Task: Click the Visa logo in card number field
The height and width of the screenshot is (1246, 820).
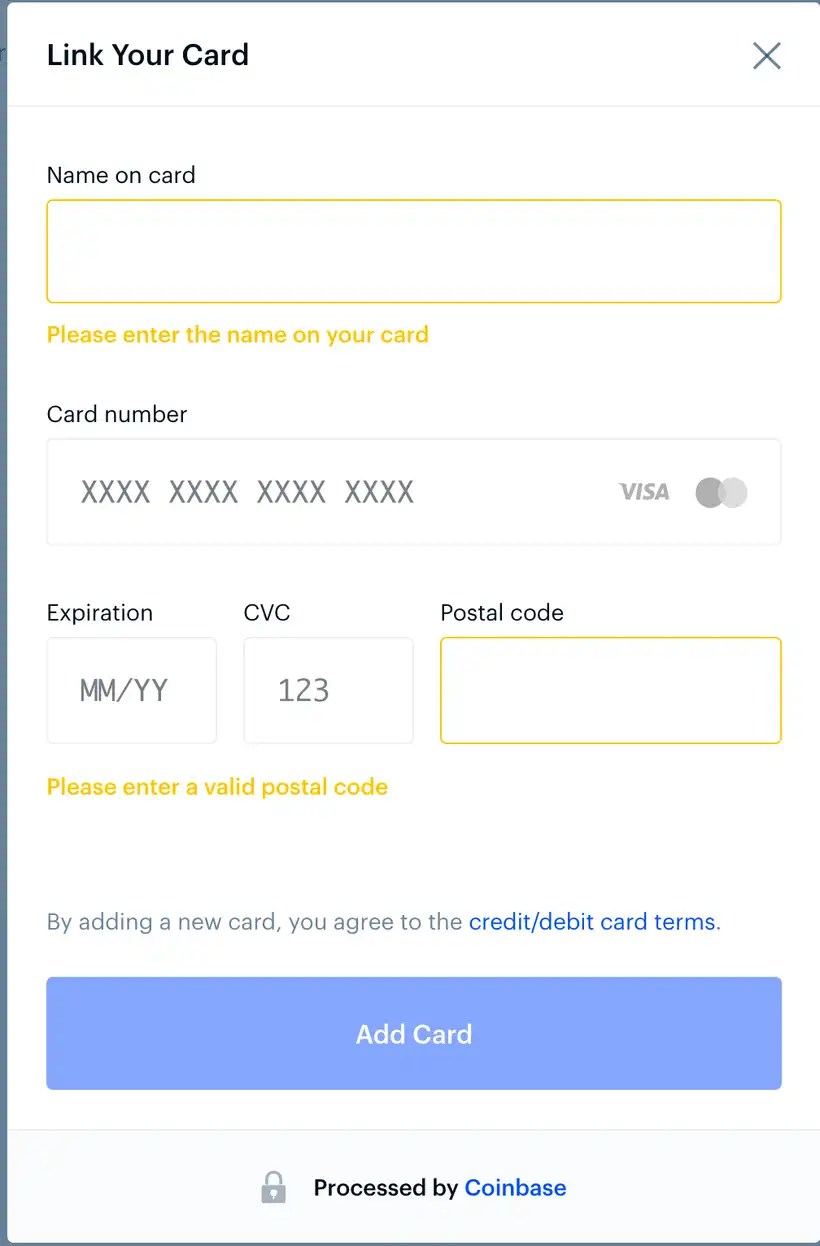Action: pyautogui.click(x=643, y=492)
